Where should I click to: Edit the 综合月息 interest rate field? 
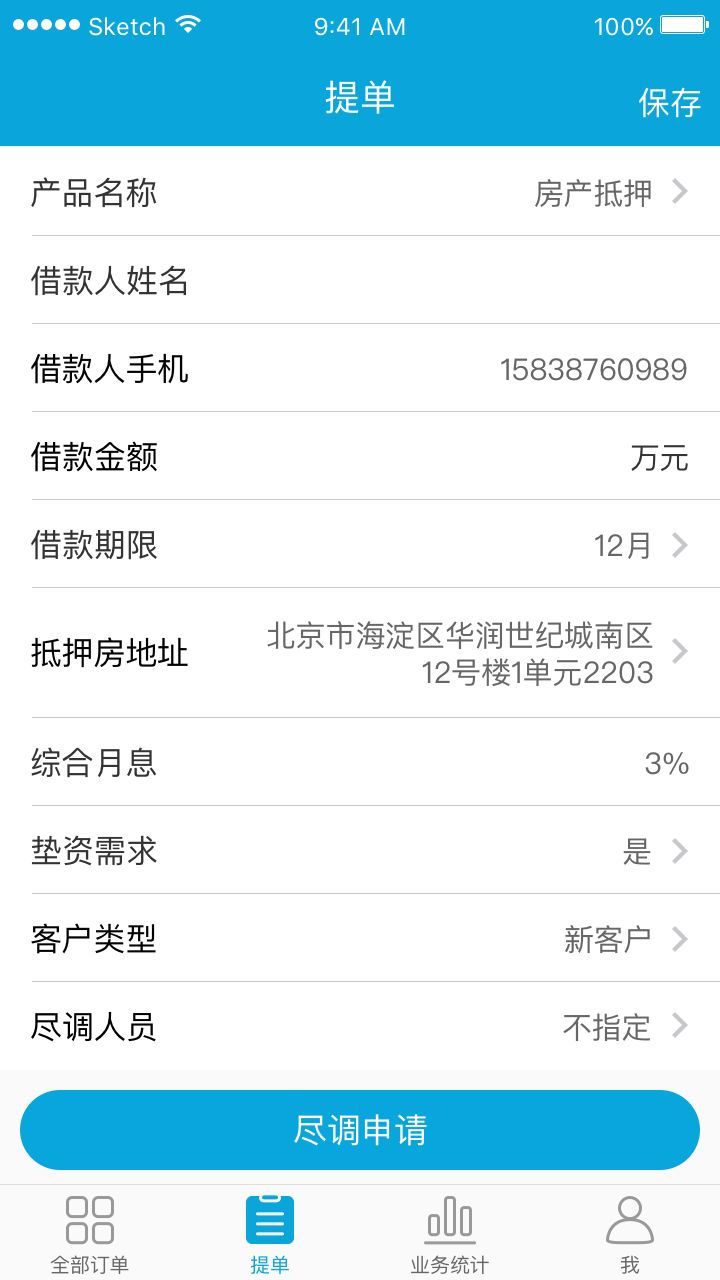[600, 764]
